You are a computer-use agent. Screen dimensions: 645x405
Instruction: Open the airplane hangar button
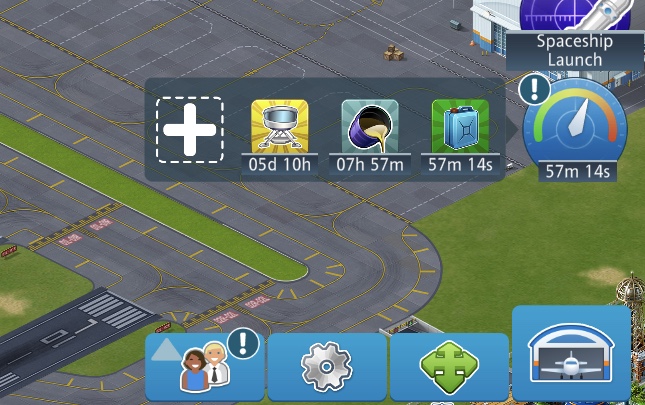571,355
